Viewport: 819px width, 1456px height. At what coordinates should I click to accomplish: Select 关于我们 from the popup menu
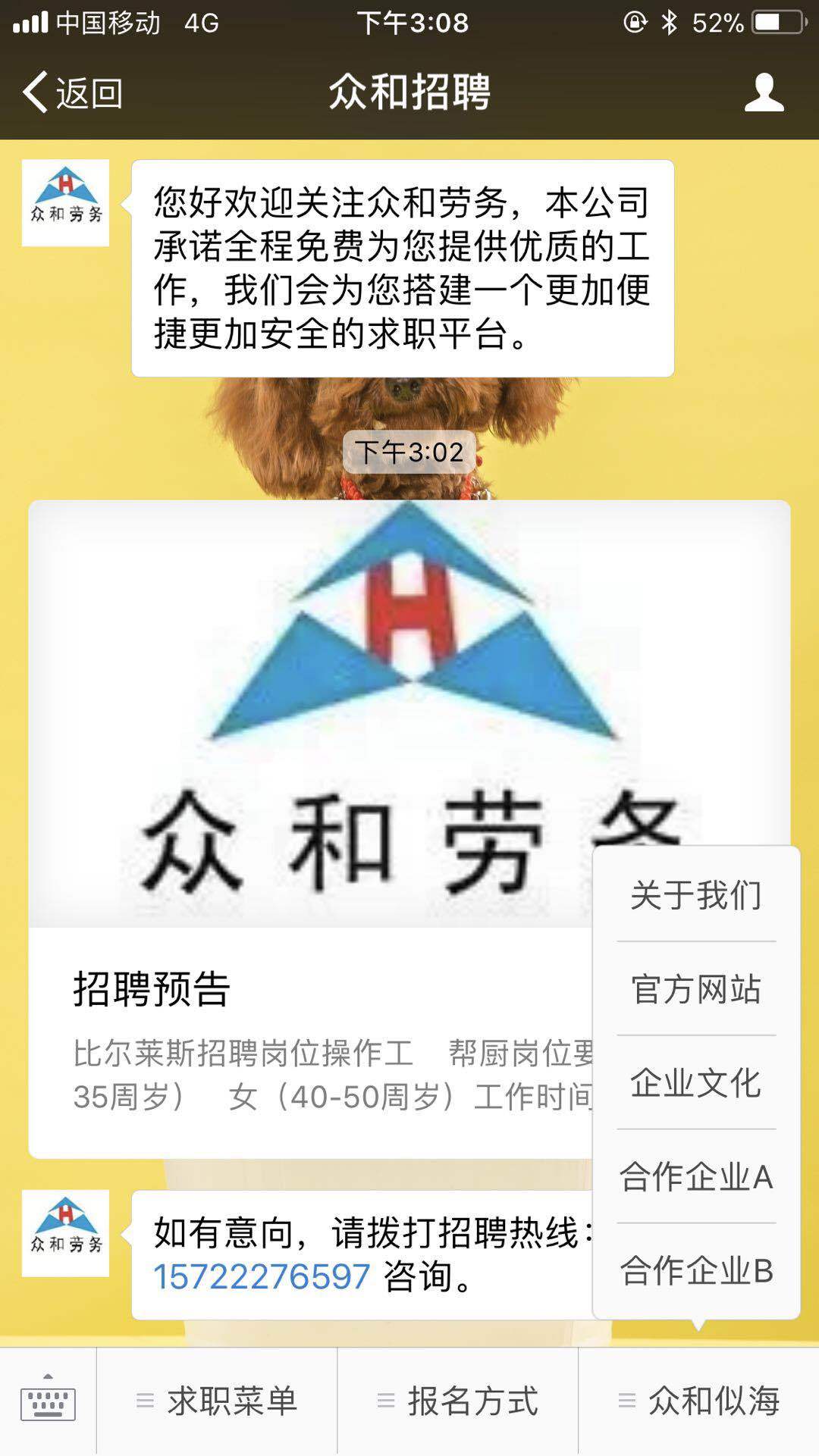click(x=696, y=895)
